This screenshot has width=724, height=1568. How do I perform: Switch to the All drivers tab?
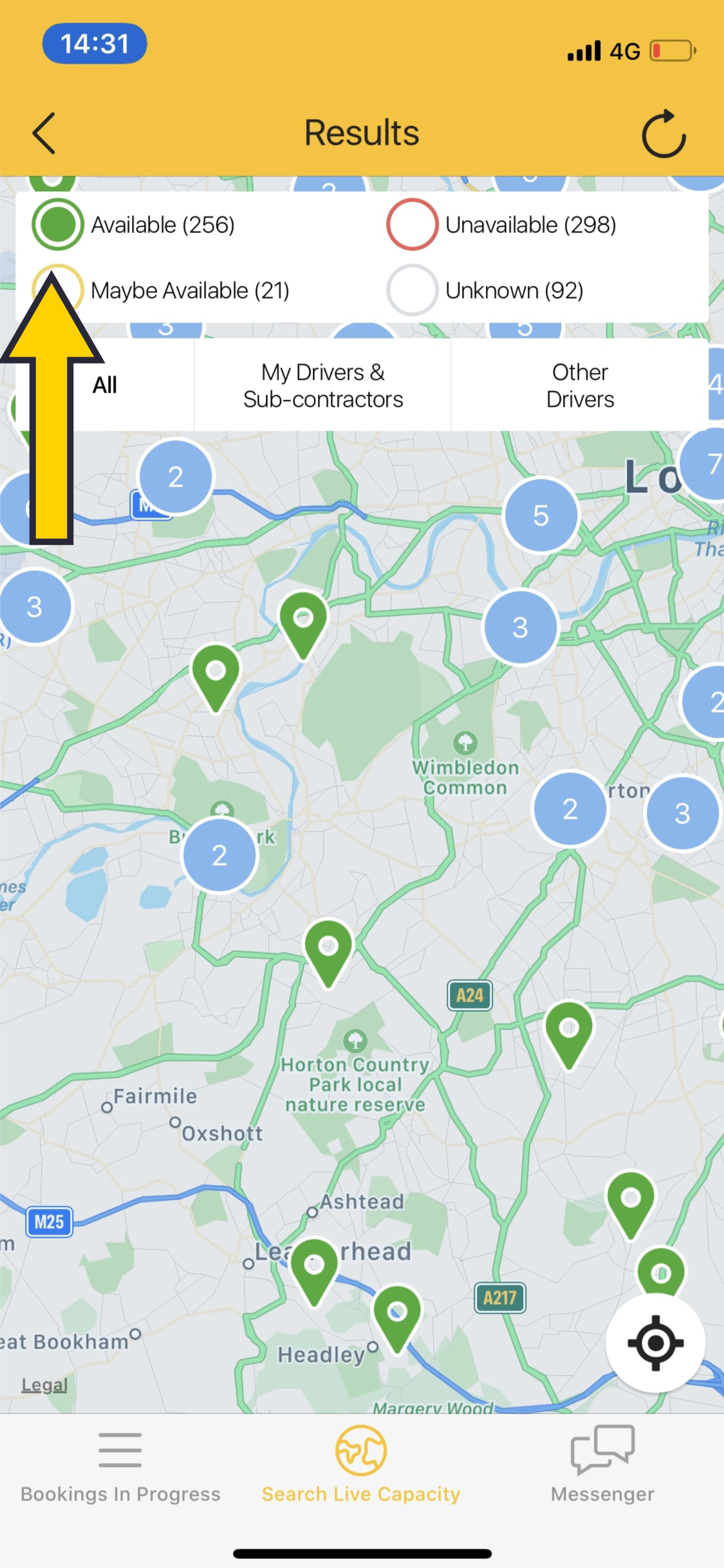coord(105,385)
